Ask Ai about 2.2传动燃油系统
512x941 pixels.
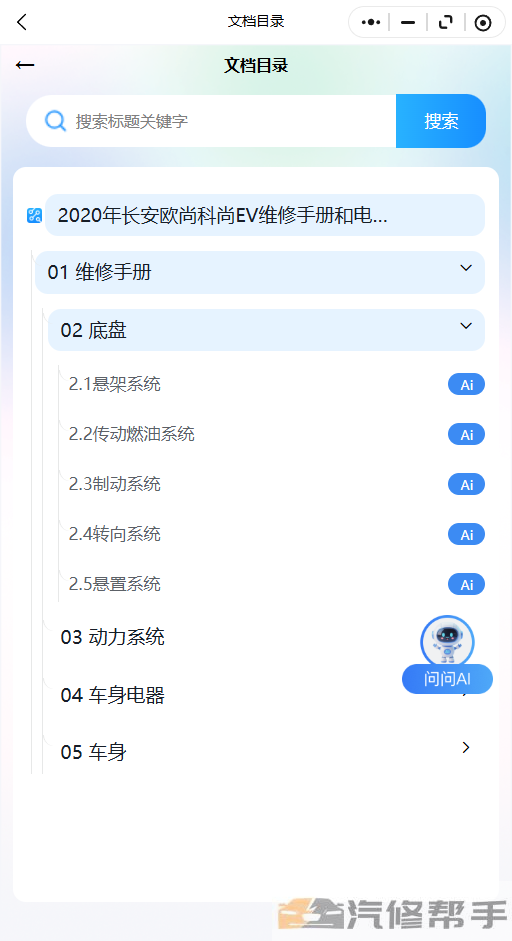point(466,434)
